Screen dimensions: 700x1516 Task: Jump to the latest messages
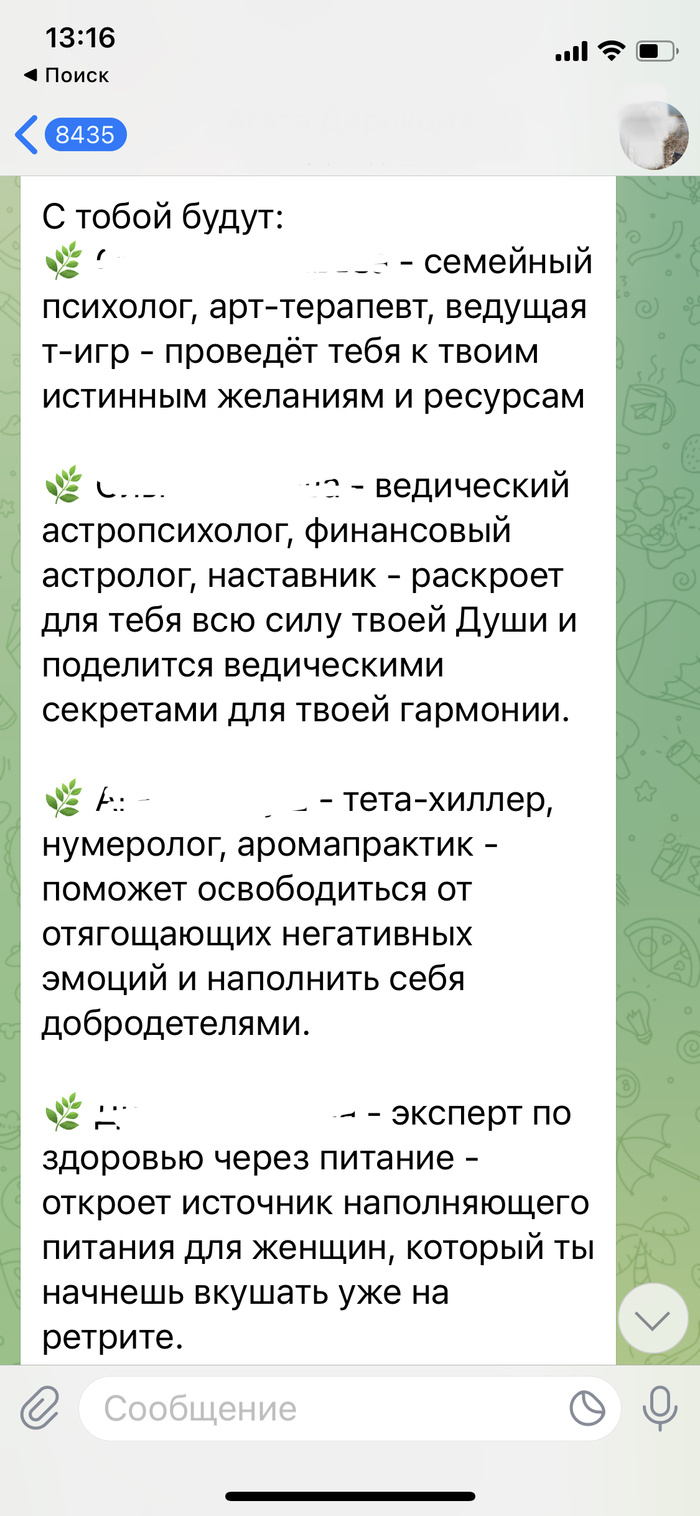click(653, 1321)
